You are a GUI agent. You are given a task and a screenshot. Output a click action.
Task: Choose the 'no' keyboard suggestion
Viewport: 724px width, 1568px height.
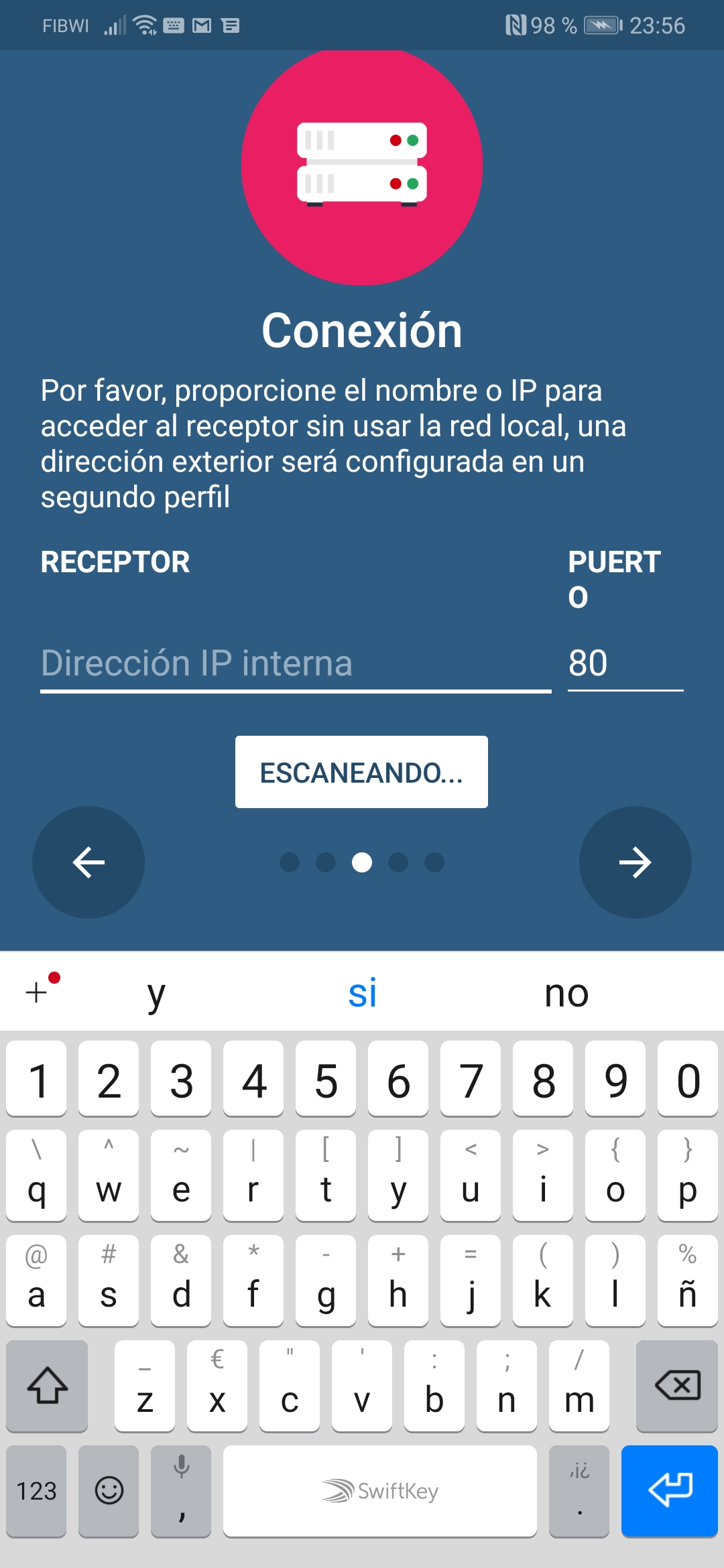coord(566,992)
